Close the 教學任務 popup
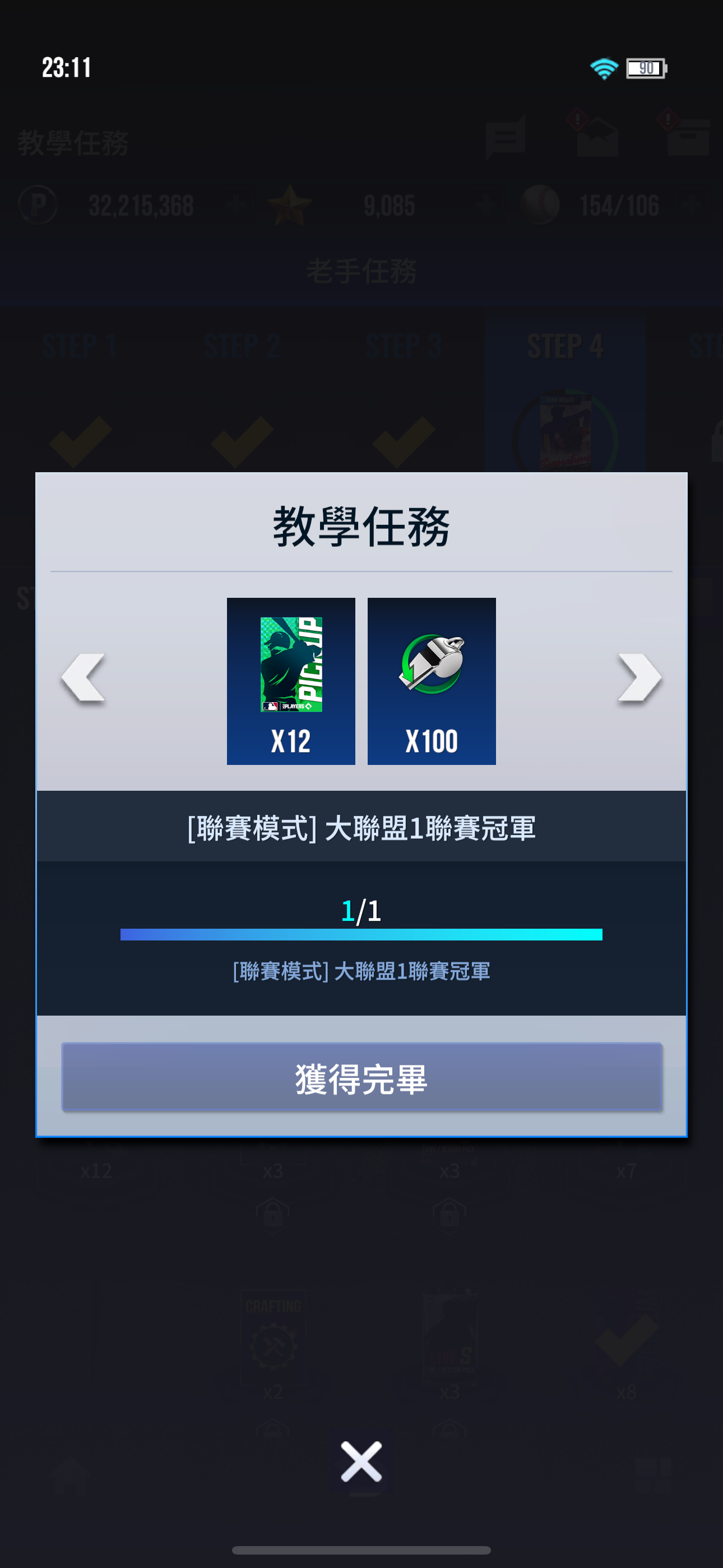 pyautogui.click(x=361, y=1461)
